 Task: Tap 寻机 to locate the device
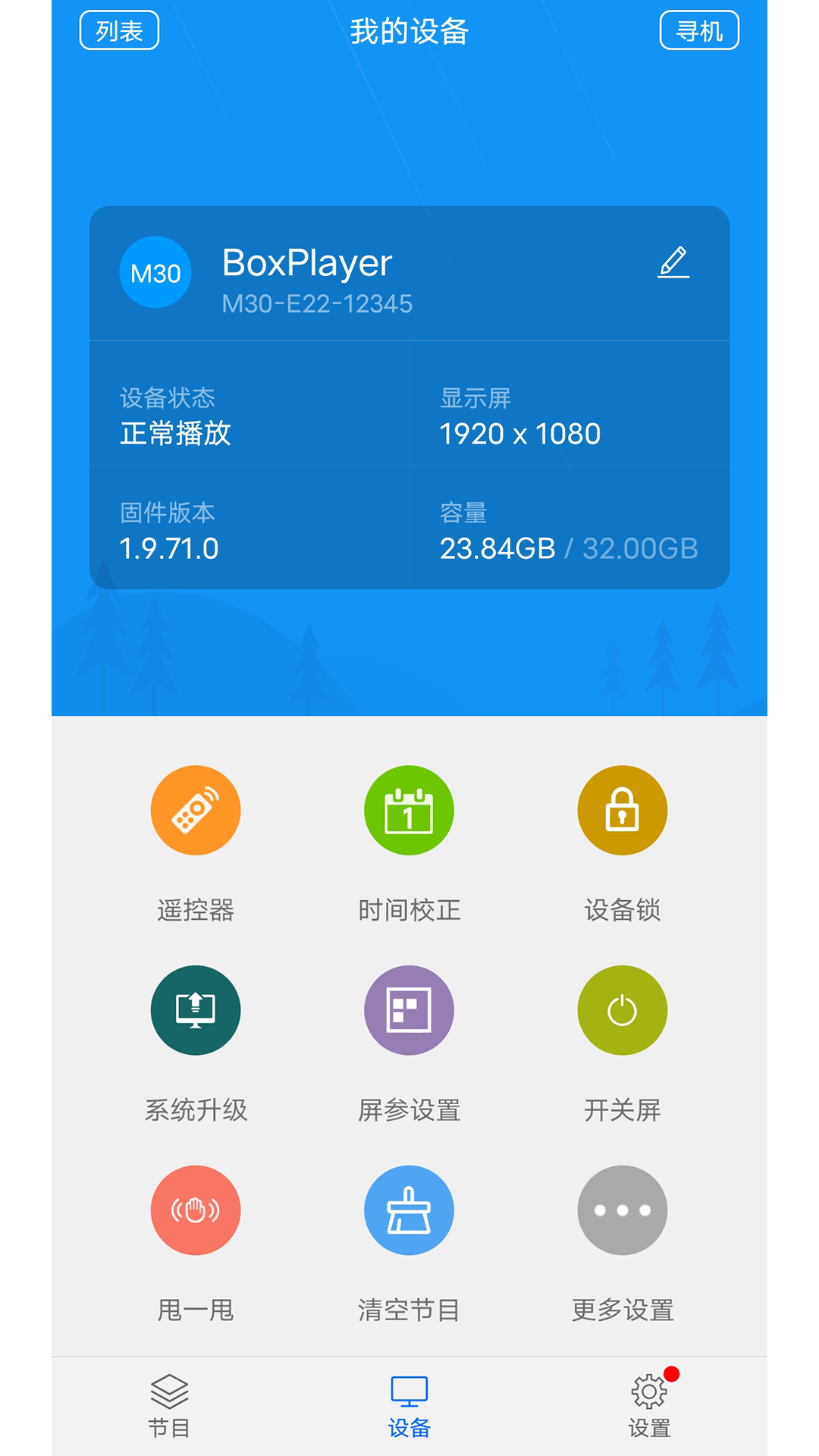click(x=698, y=30)
